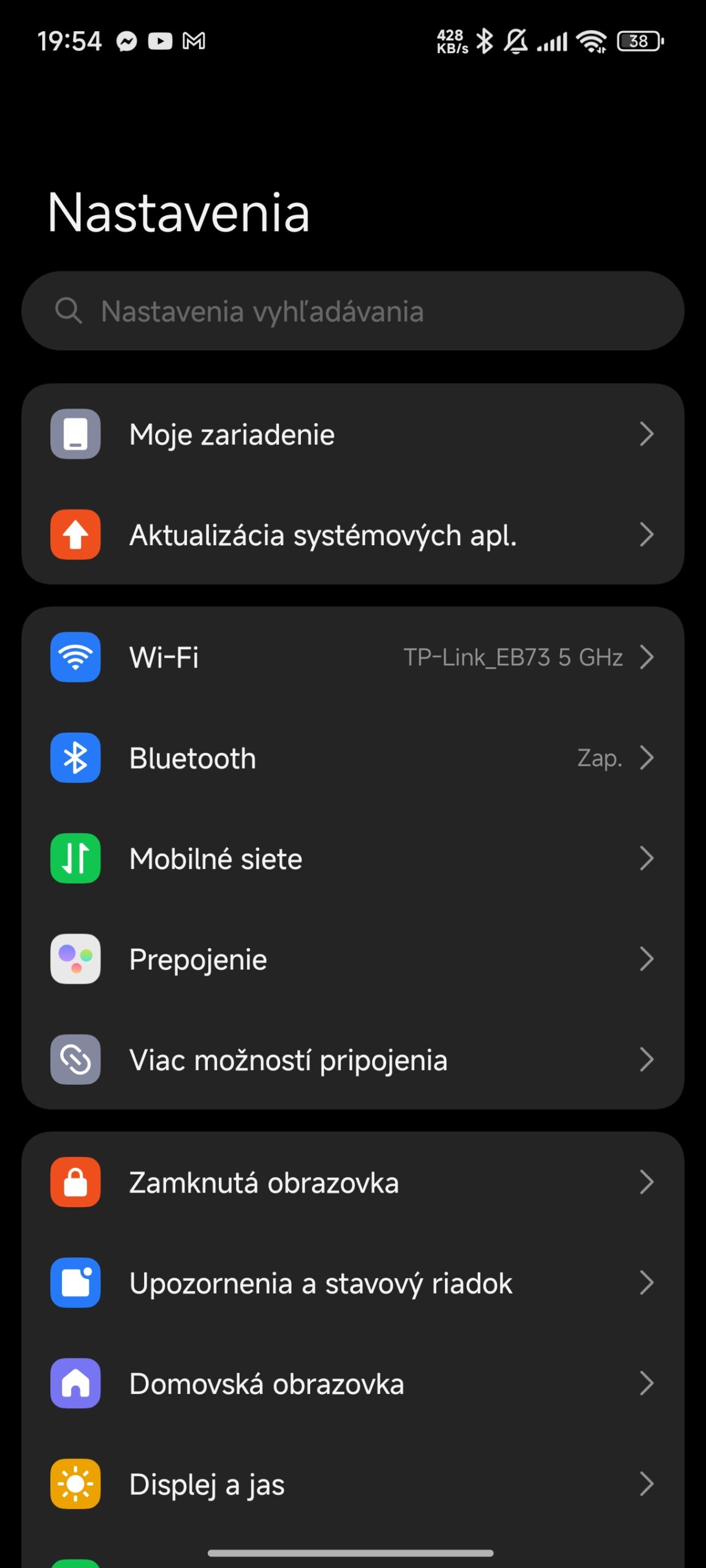This screenshot has width=706, height=1568.
Task: Select Mobilné siete
Action: [353, 858]
